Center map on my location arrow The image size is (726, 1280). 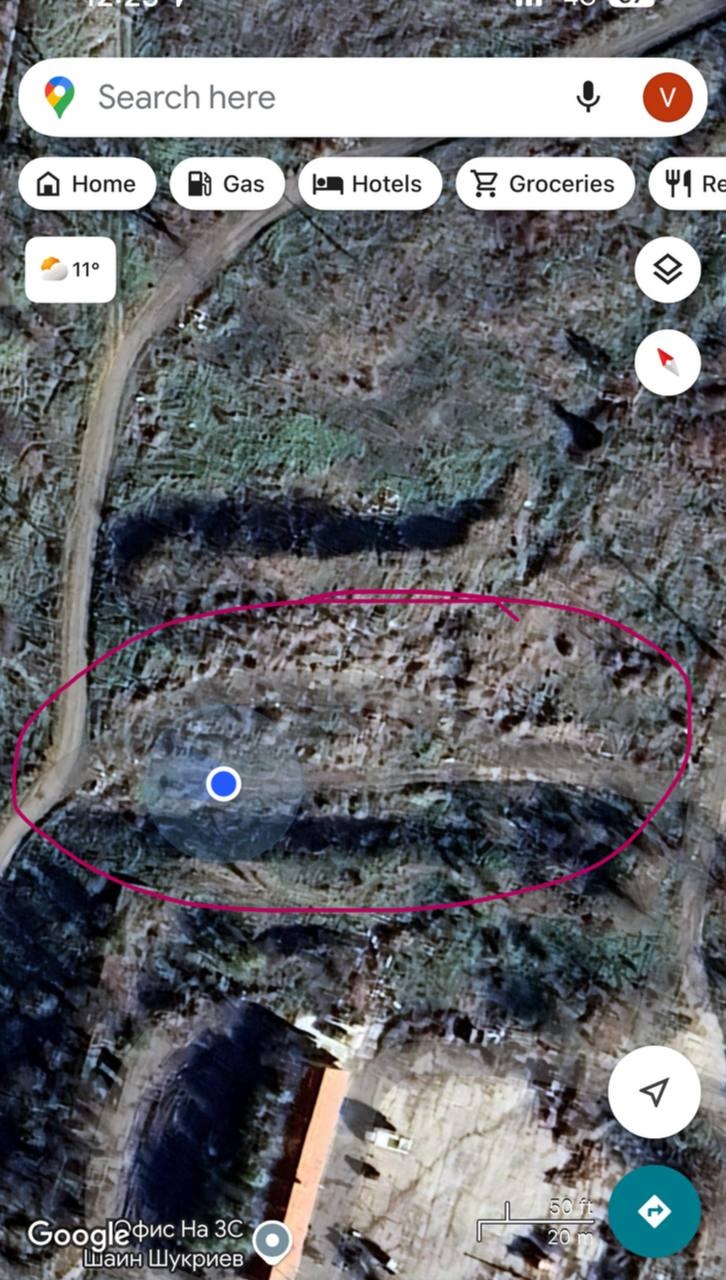(654, 1092)
